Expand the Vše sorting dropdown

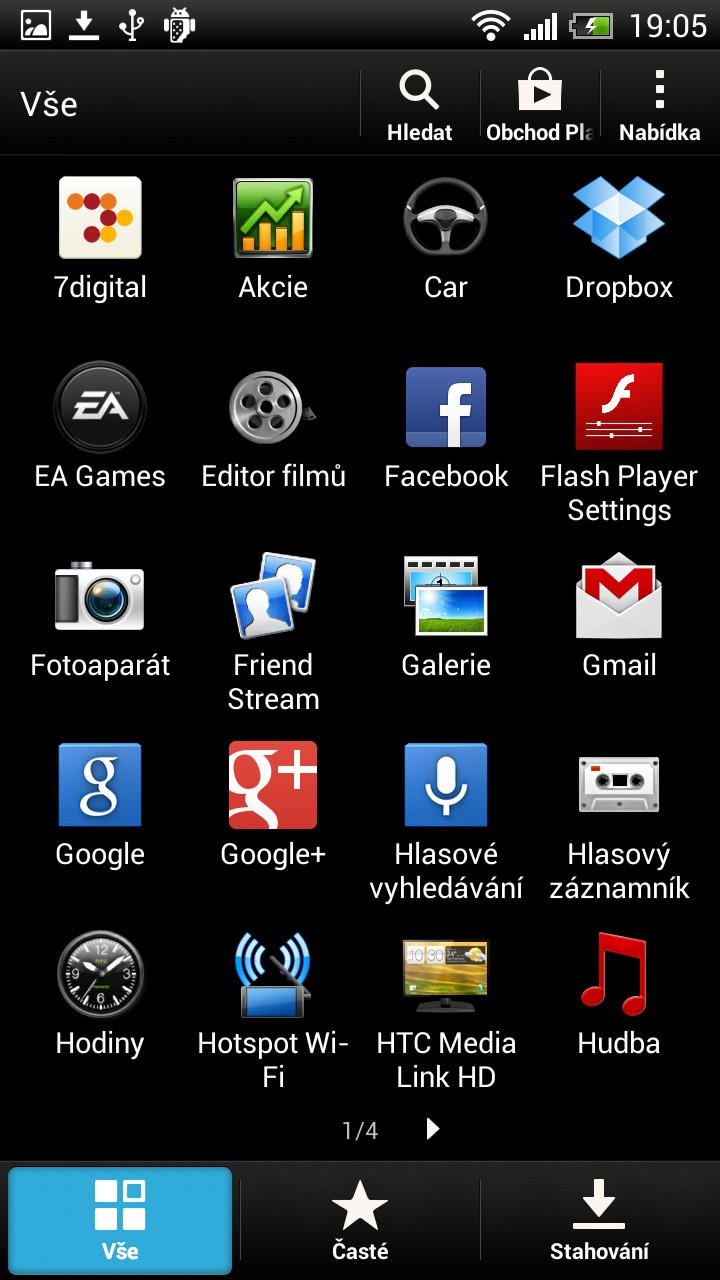(x=49, y=104)
